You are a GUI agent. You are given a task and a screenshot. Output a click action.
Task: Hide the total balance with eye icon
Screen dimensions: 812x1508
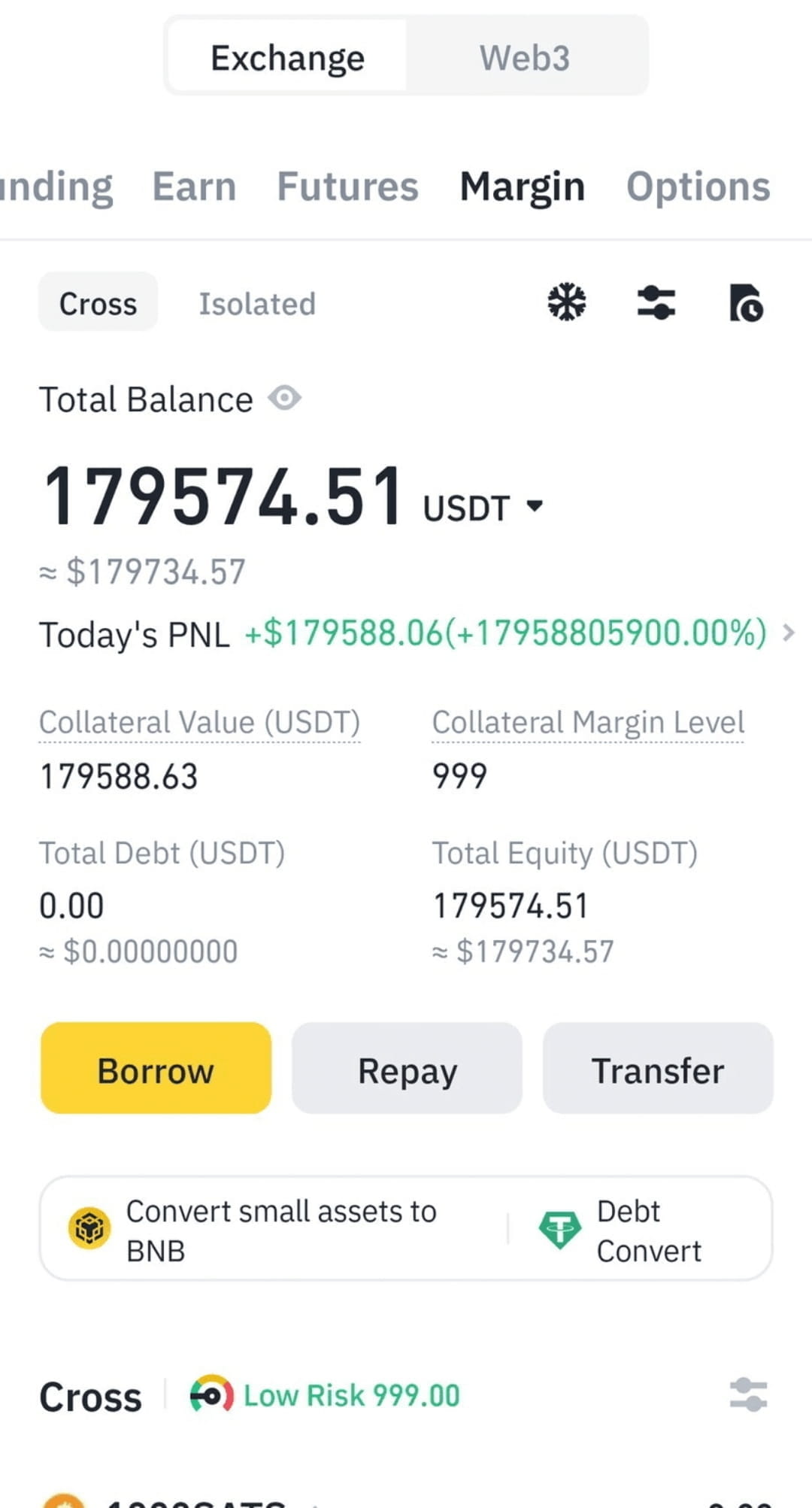285,398
